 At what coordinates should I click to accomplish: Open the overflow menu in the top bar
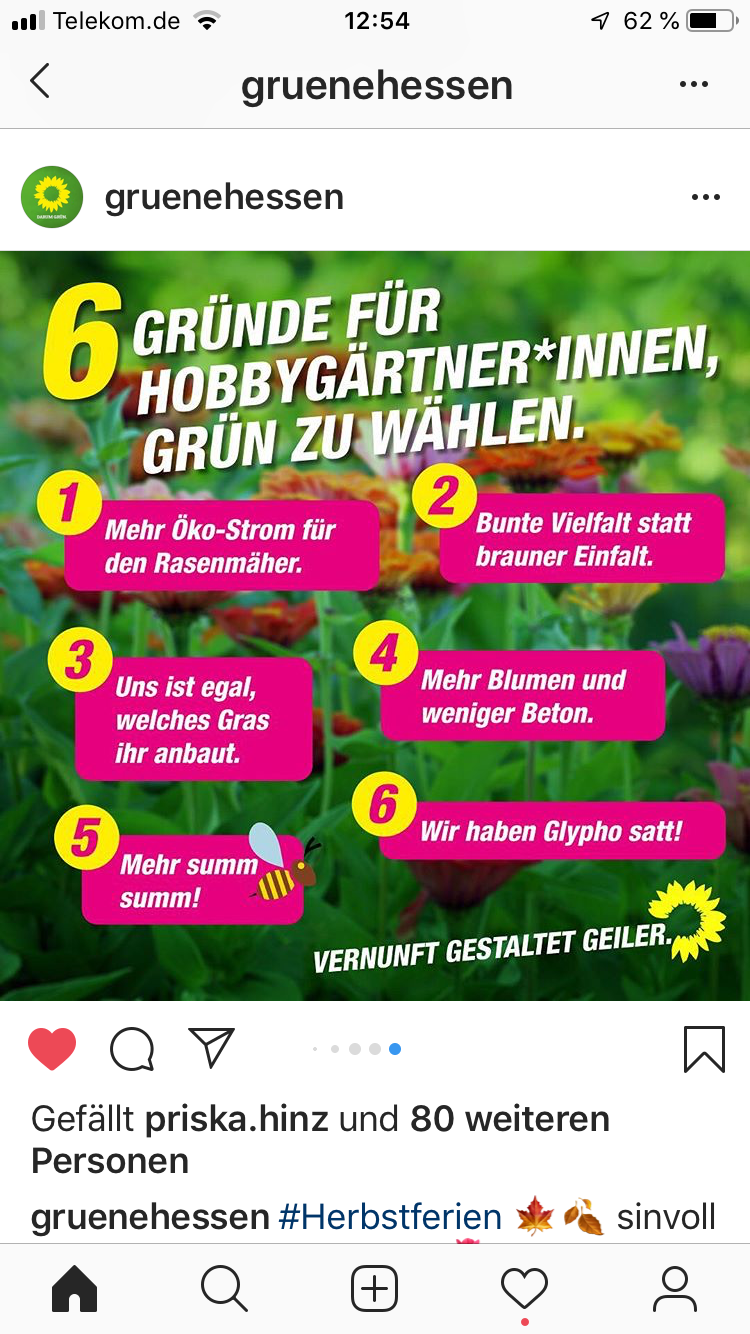(693, 85)
